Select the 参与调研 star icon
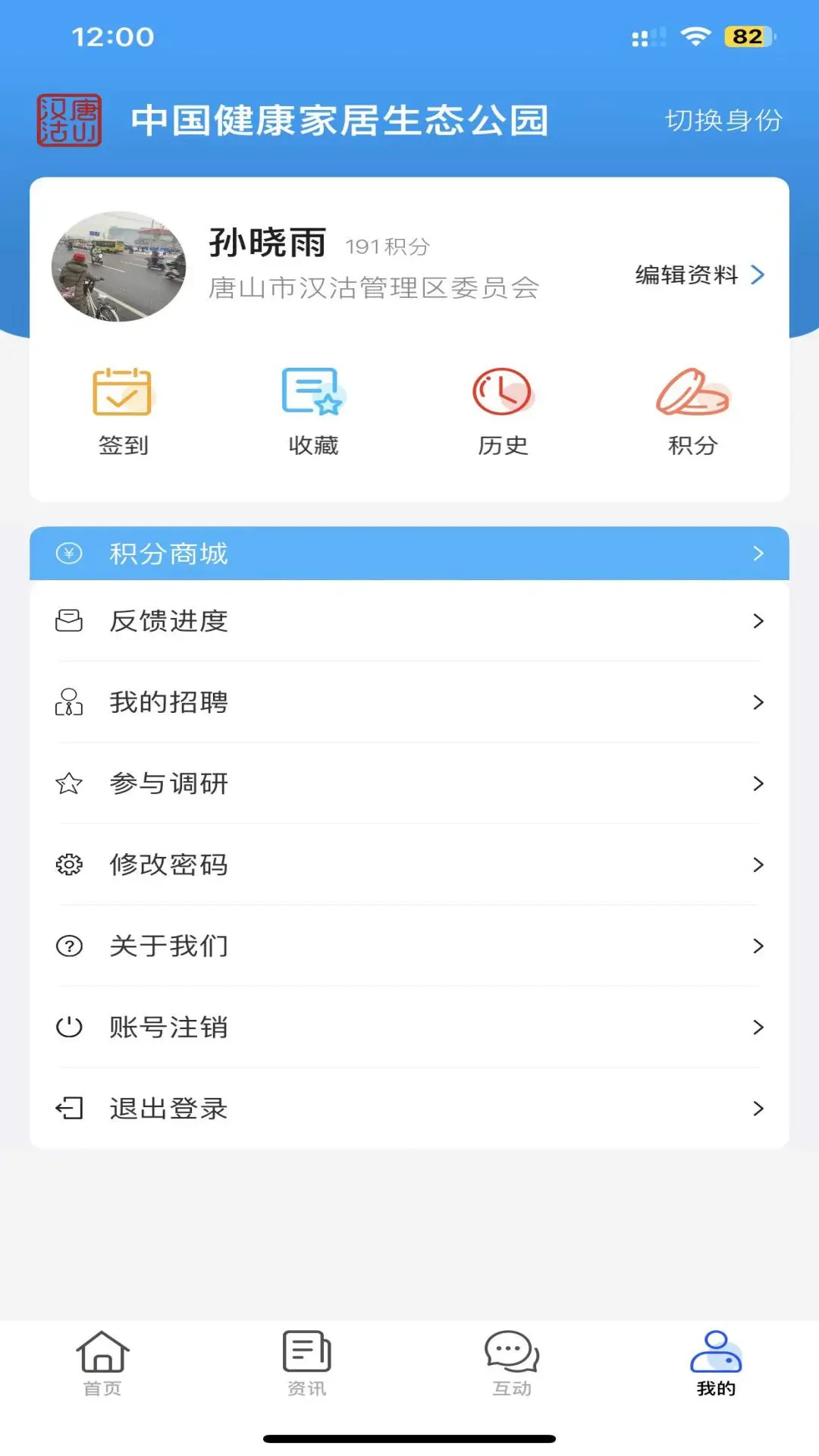Screen dimensions: 819x1456 [69, 783]
